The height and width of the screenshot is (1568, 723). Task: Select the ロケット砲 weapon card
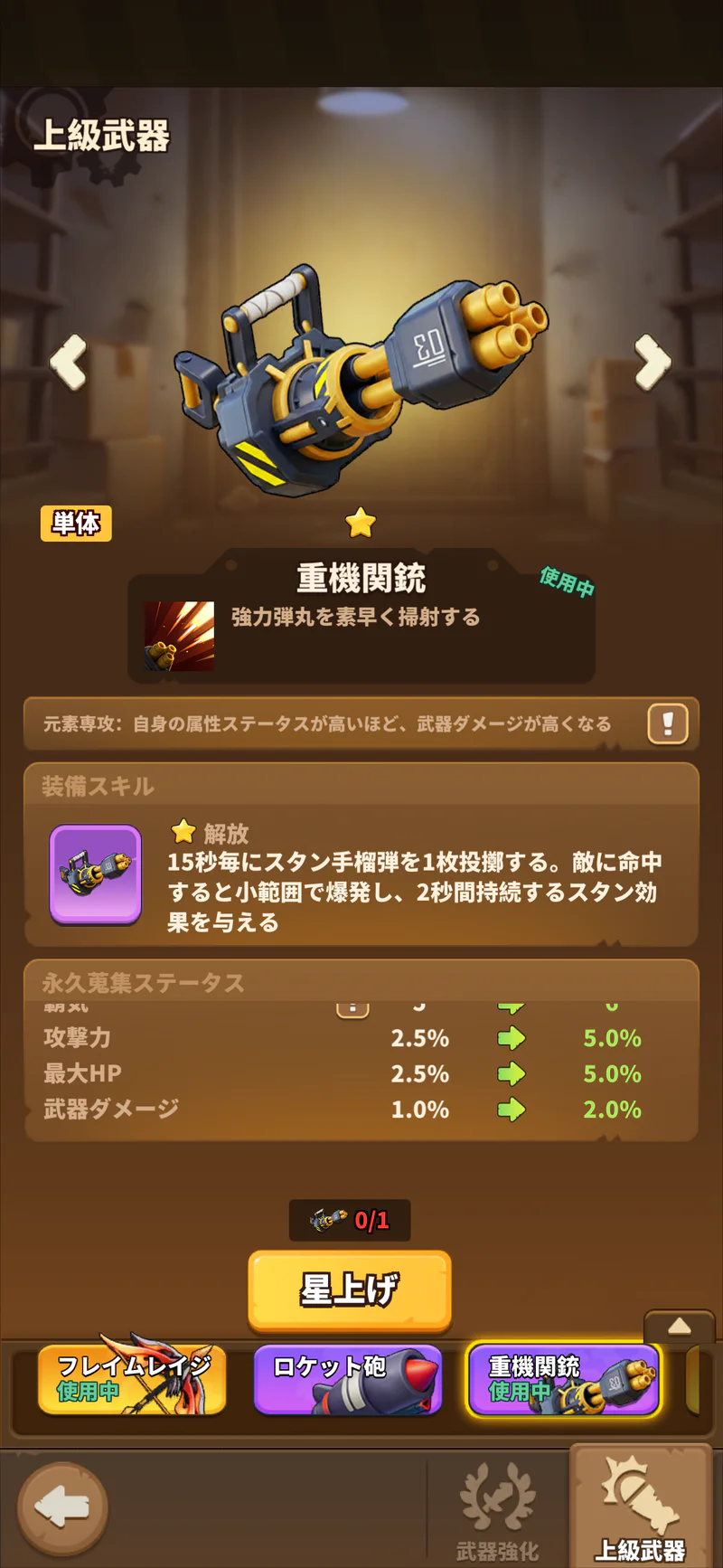click(348, 1379)
